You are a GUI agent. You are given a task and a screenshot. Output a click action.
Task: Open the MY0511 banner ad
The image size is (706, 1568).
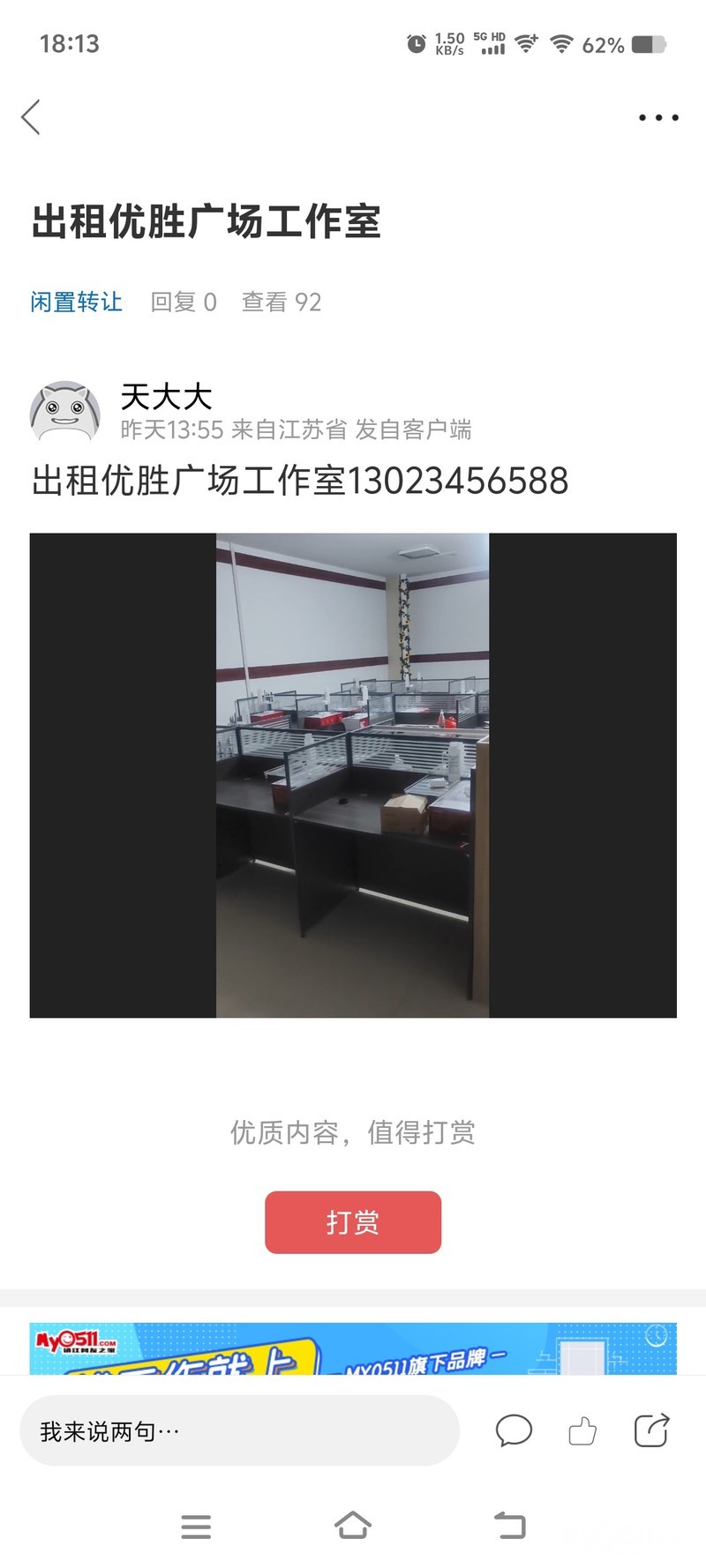(353, 1348)
